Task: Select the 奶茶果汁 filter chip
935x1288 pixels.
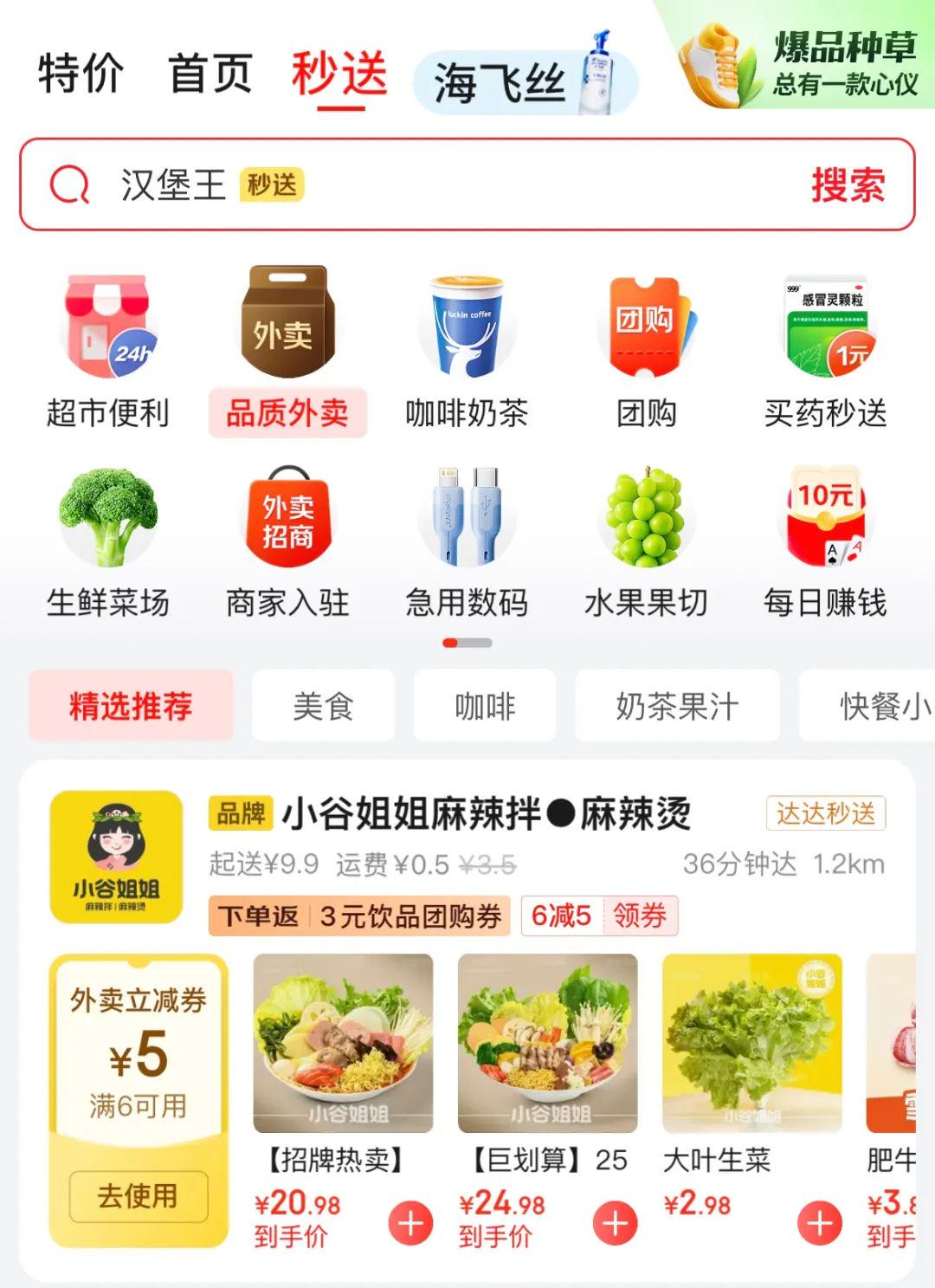Action: pyautogui.click(x=677, y=706)
